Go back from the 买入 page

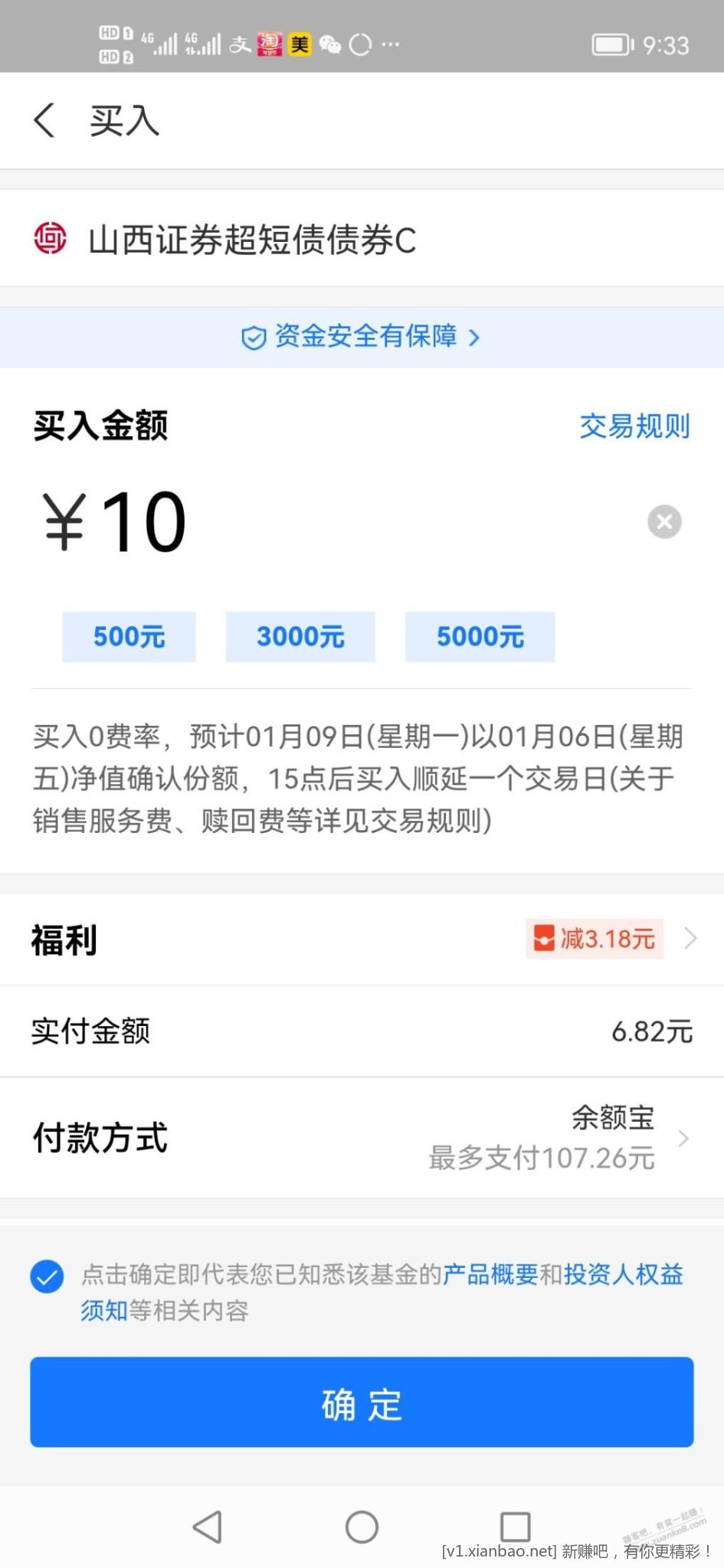coord(44,120)
